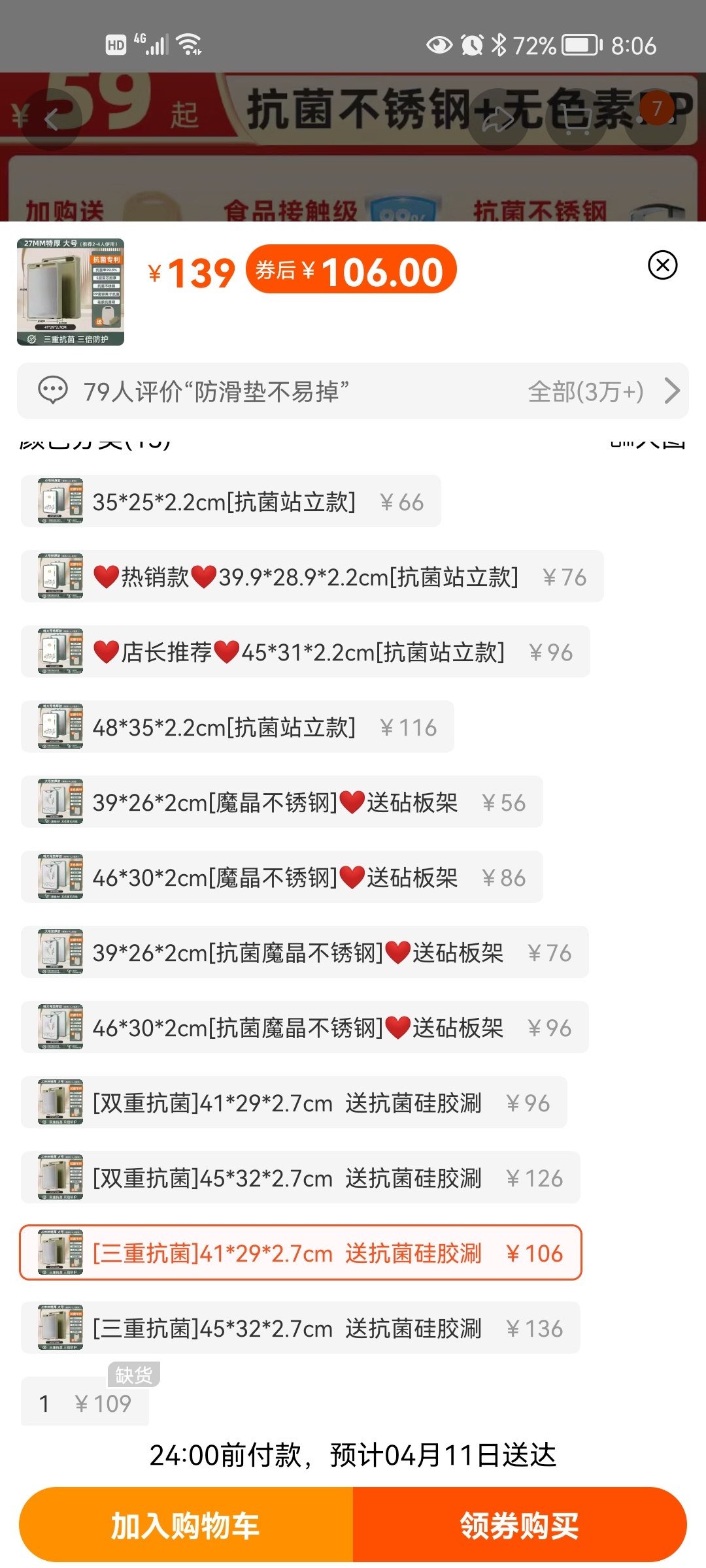Choose 三重抗菌 45*32*2.7cm at ¥136
Screen dimensions: 706x1568
300,1328
